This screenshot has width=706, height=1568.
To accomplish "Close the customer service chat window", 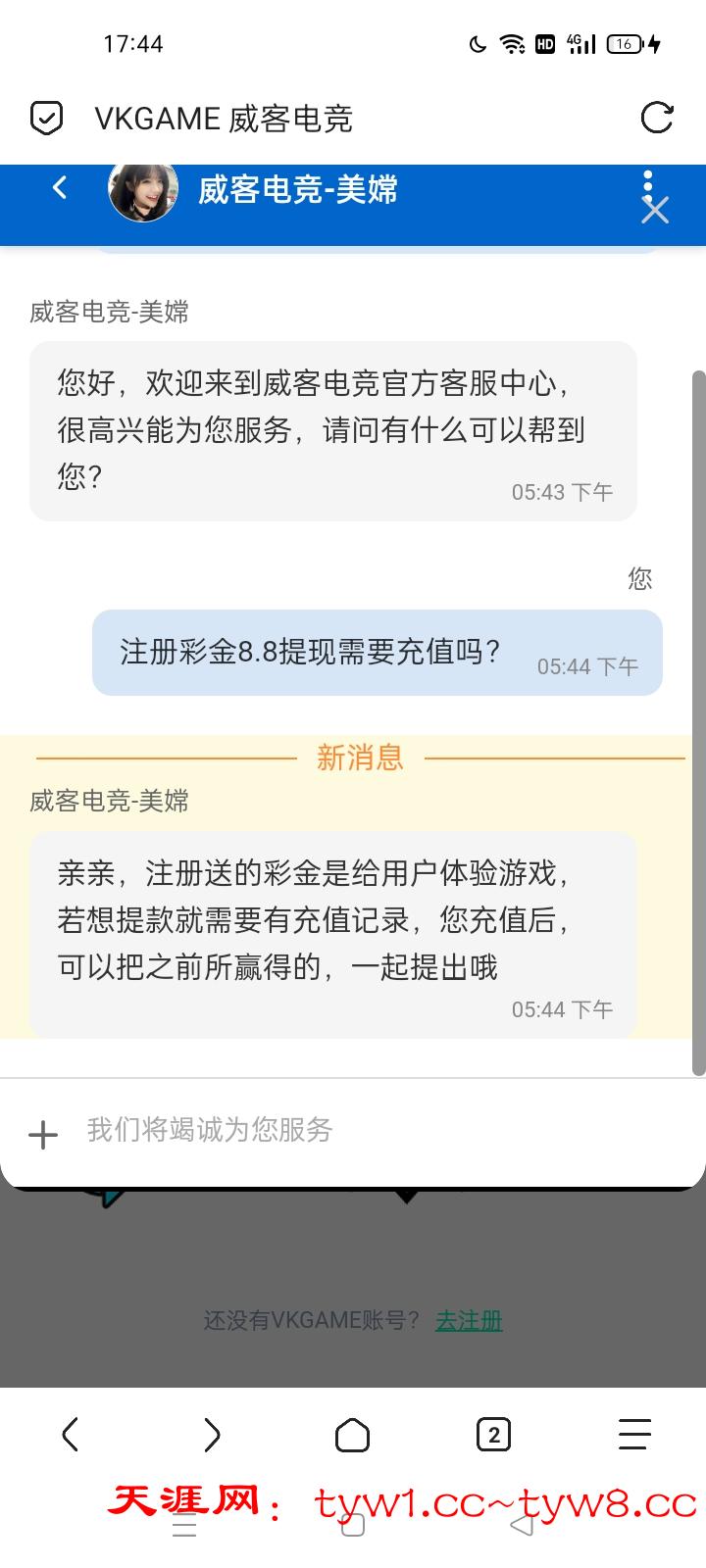I will (x=655, y=211).
